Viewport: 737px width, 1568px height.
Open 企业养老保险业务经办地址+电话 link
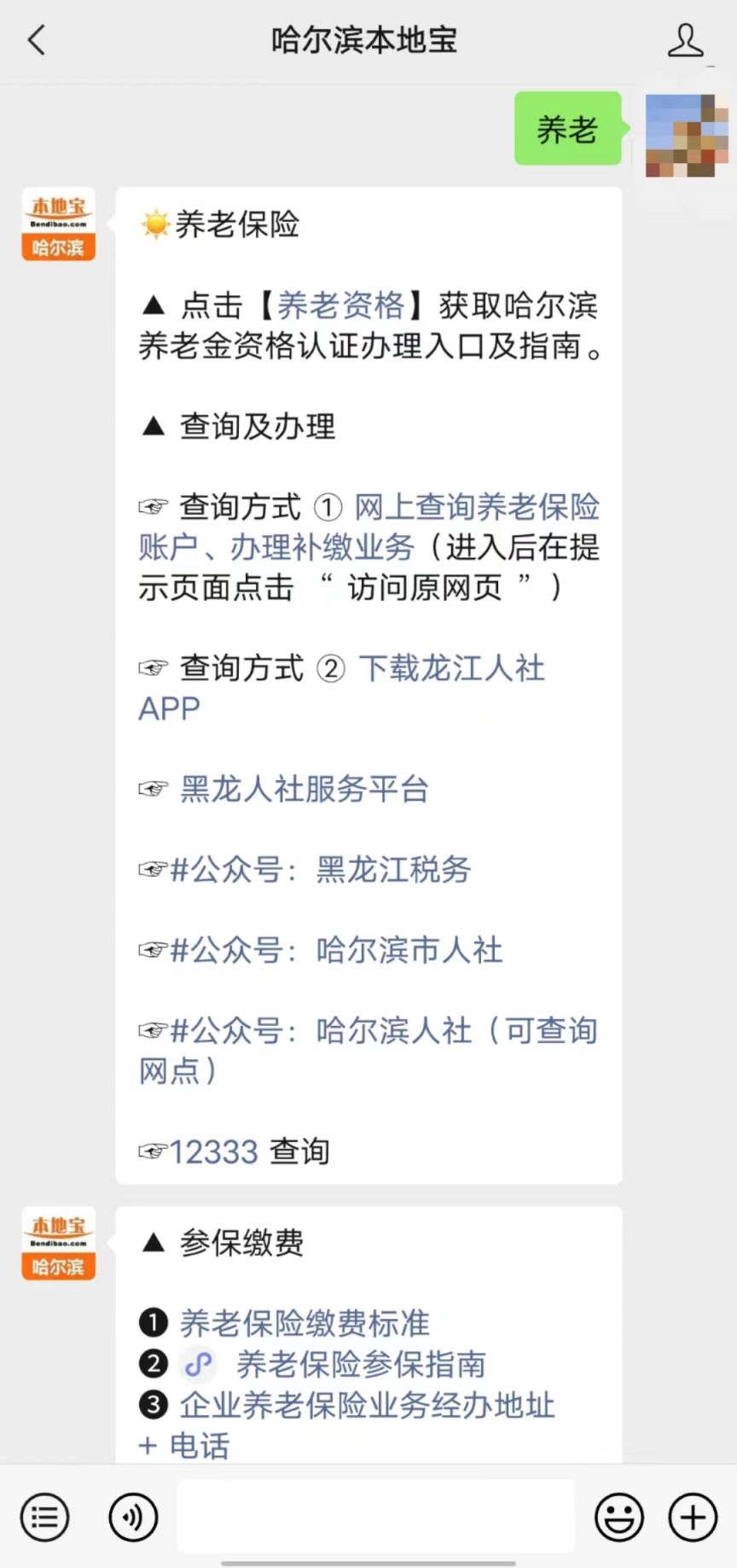point(346,1425)
